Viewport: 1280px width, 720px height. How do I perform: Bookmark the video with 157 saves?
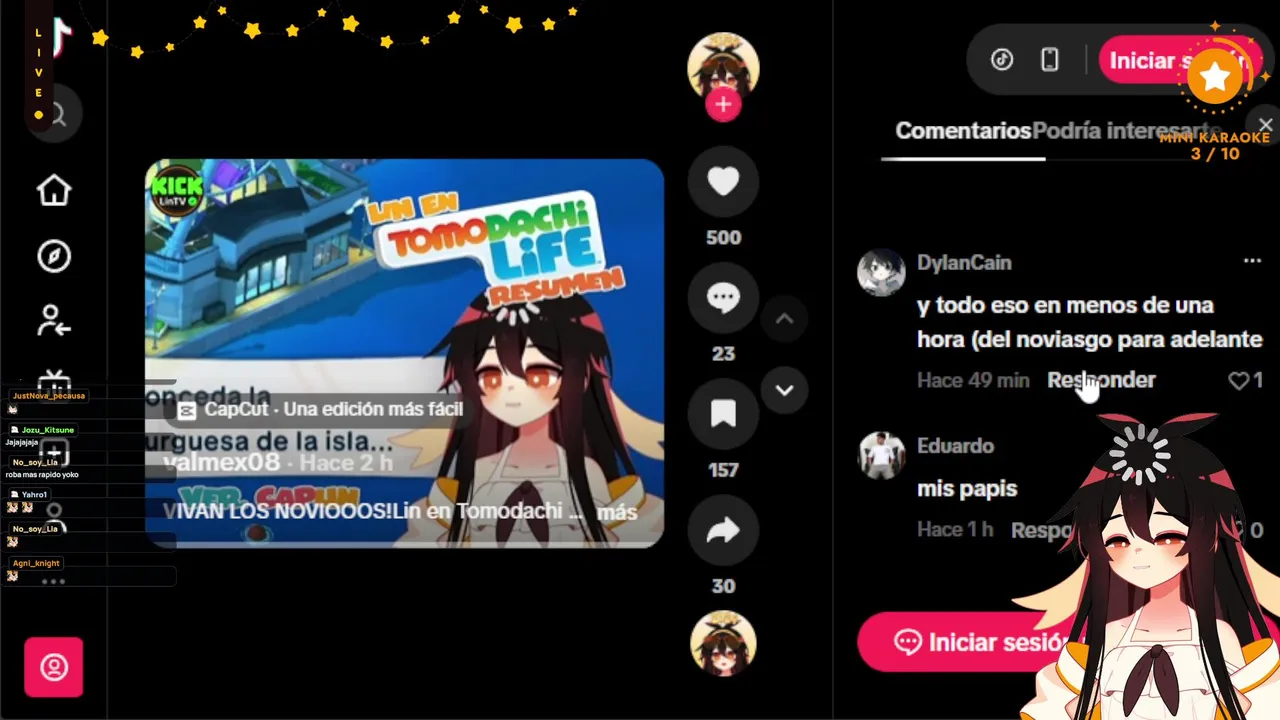pos(723,413)
